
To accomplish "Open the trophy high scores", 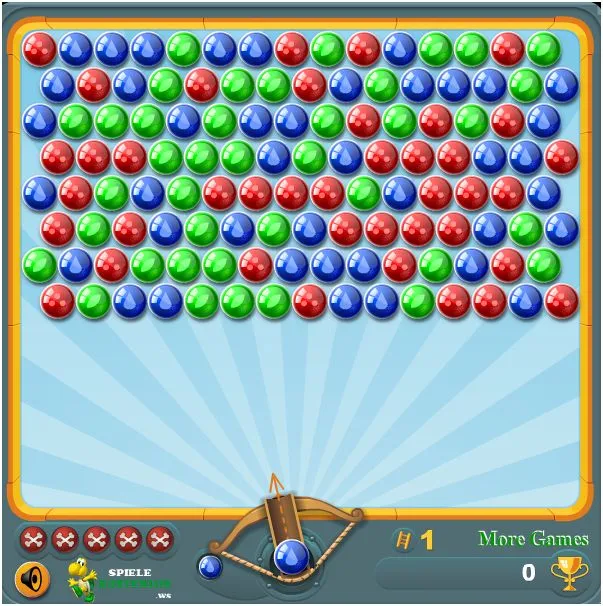I will (568, 573).
